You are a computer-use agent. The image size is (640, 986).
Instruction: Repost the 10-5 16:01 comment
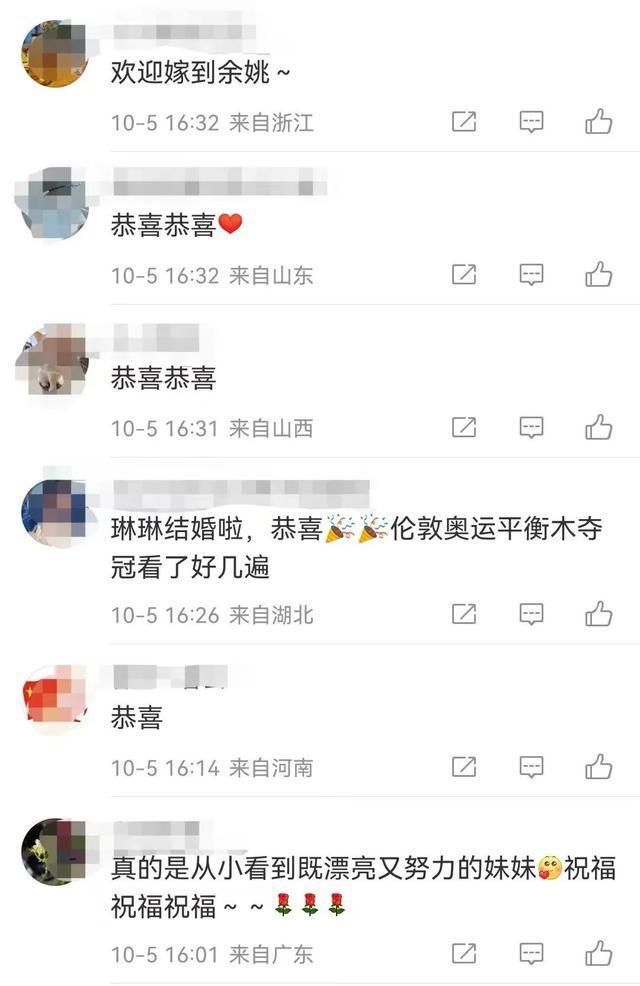(464, 953)
